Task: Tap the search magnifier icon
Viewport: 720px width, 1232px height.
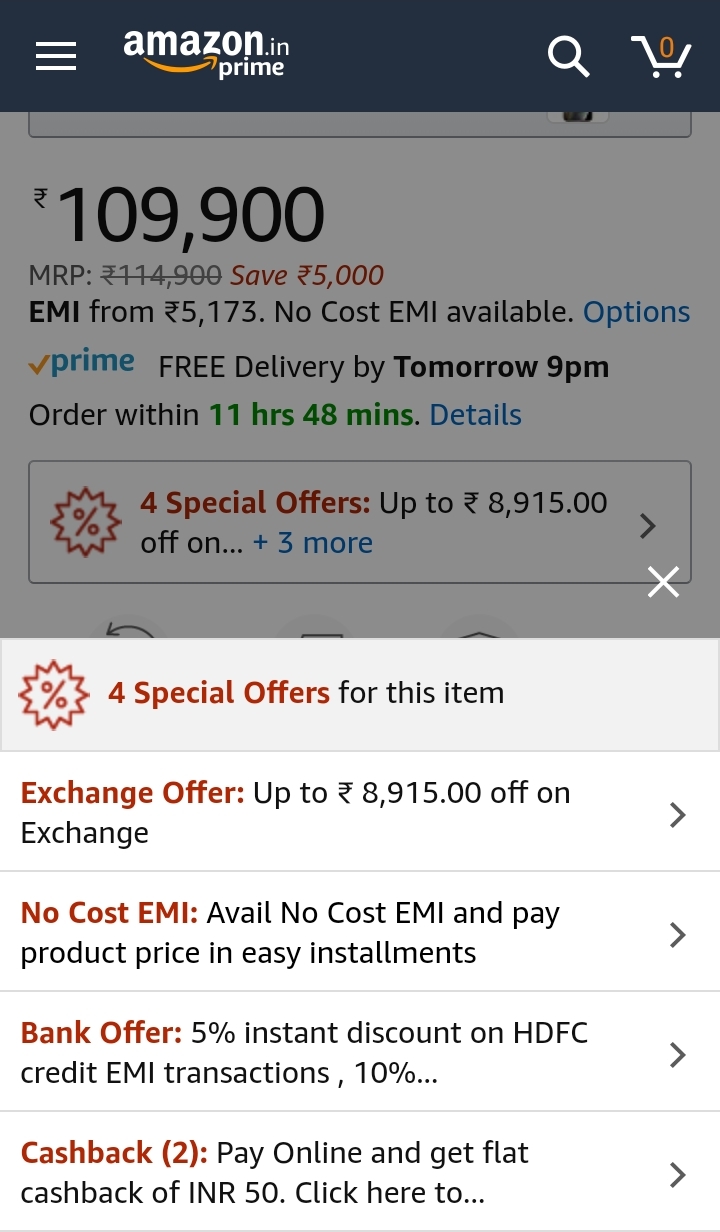Action: (x=568, y=56)
